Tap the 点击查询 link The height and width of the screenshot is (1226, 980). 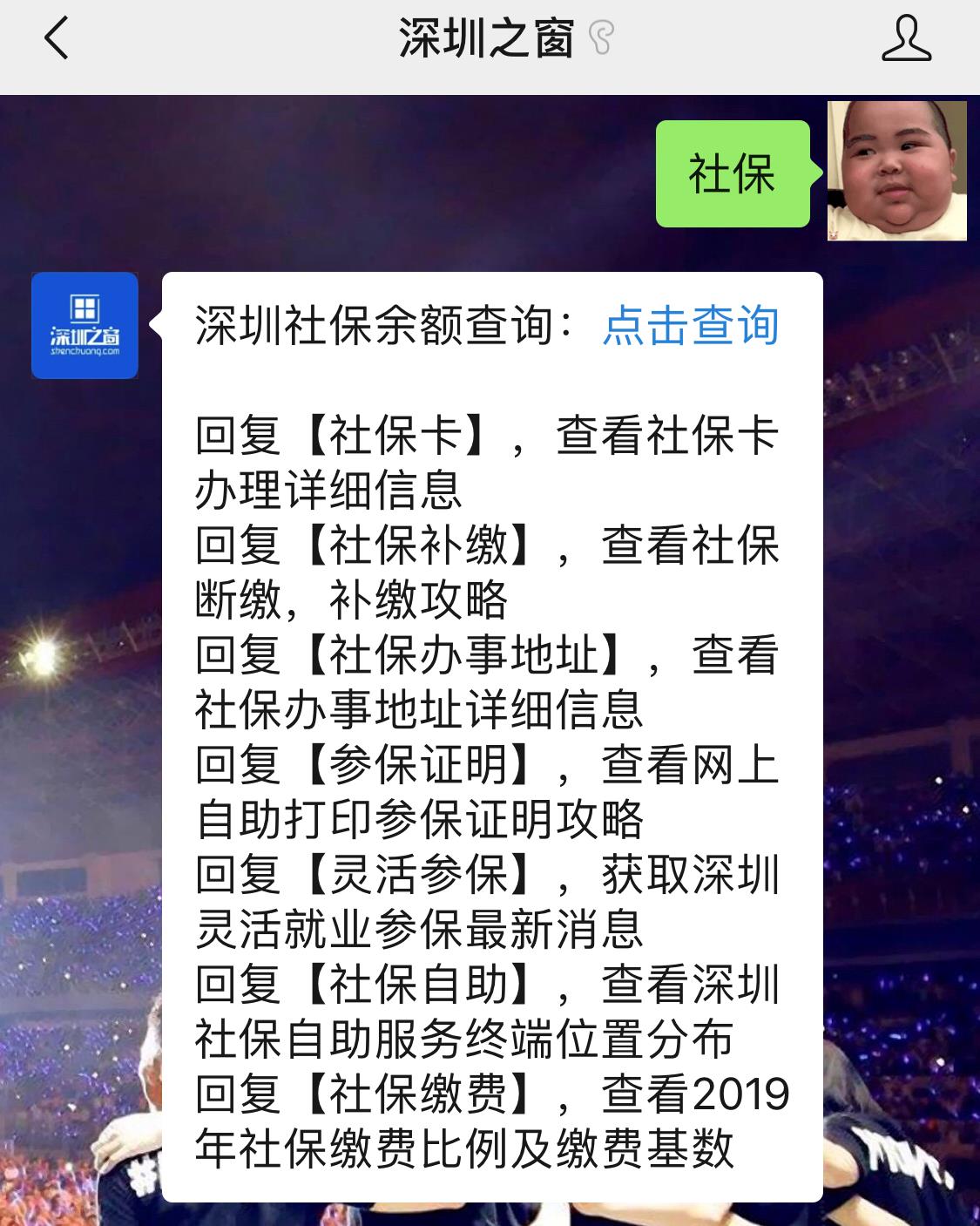pyautogui.click(x=690, y=326)
